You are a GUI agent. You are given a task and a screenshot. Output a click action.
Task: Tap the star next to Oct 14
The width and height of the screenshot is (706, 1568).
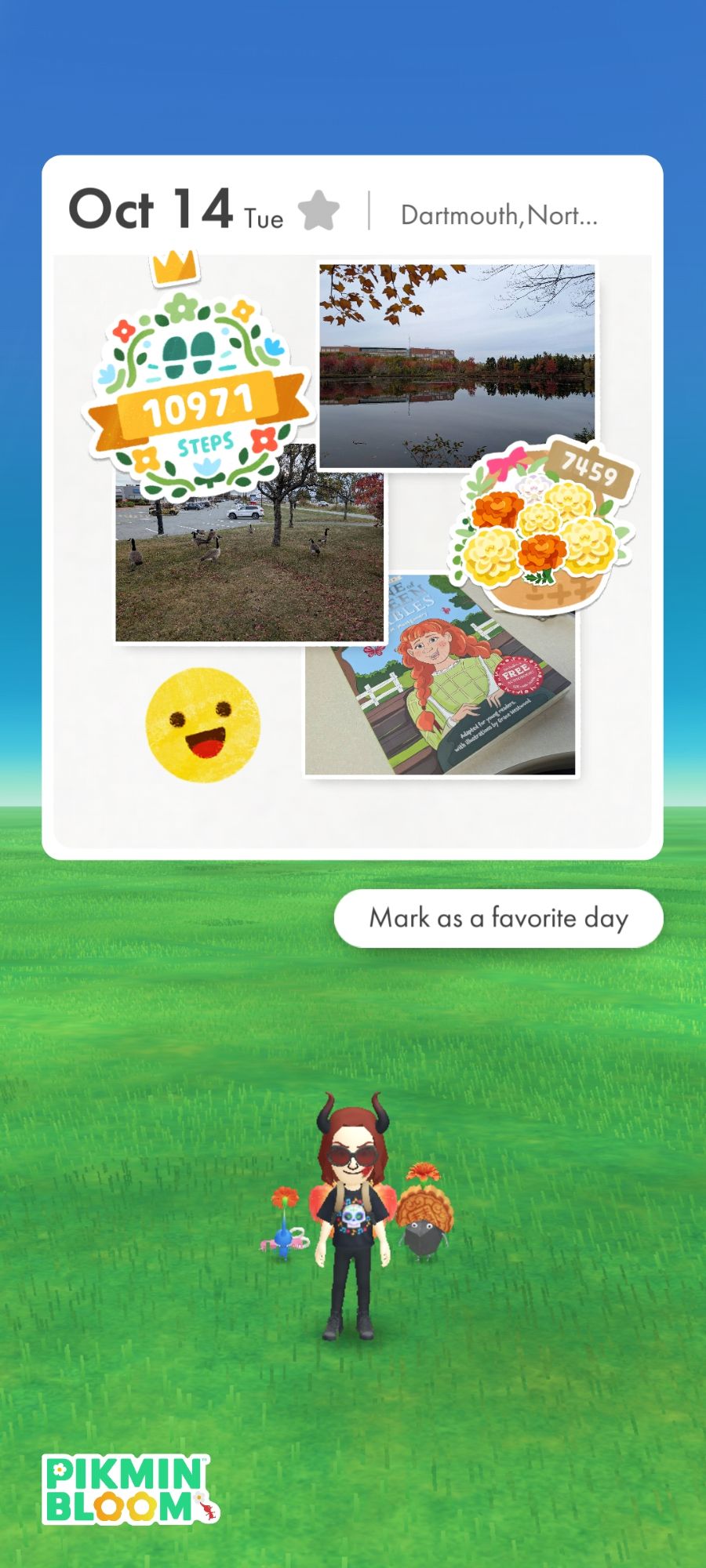click(x=318, y=210)
